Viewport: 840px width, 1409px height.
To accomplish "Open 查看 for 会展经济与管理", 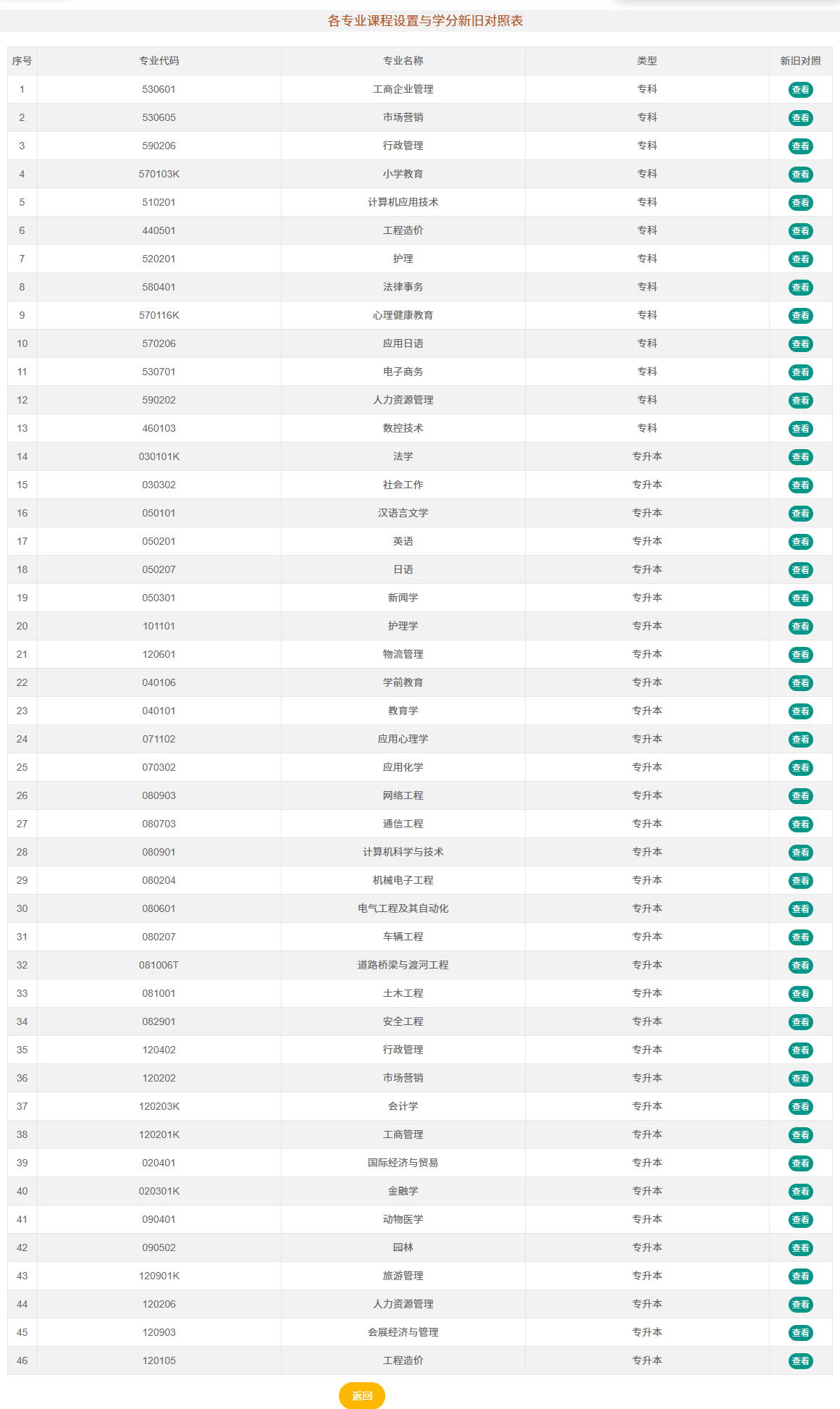I will coord(800,1333).
